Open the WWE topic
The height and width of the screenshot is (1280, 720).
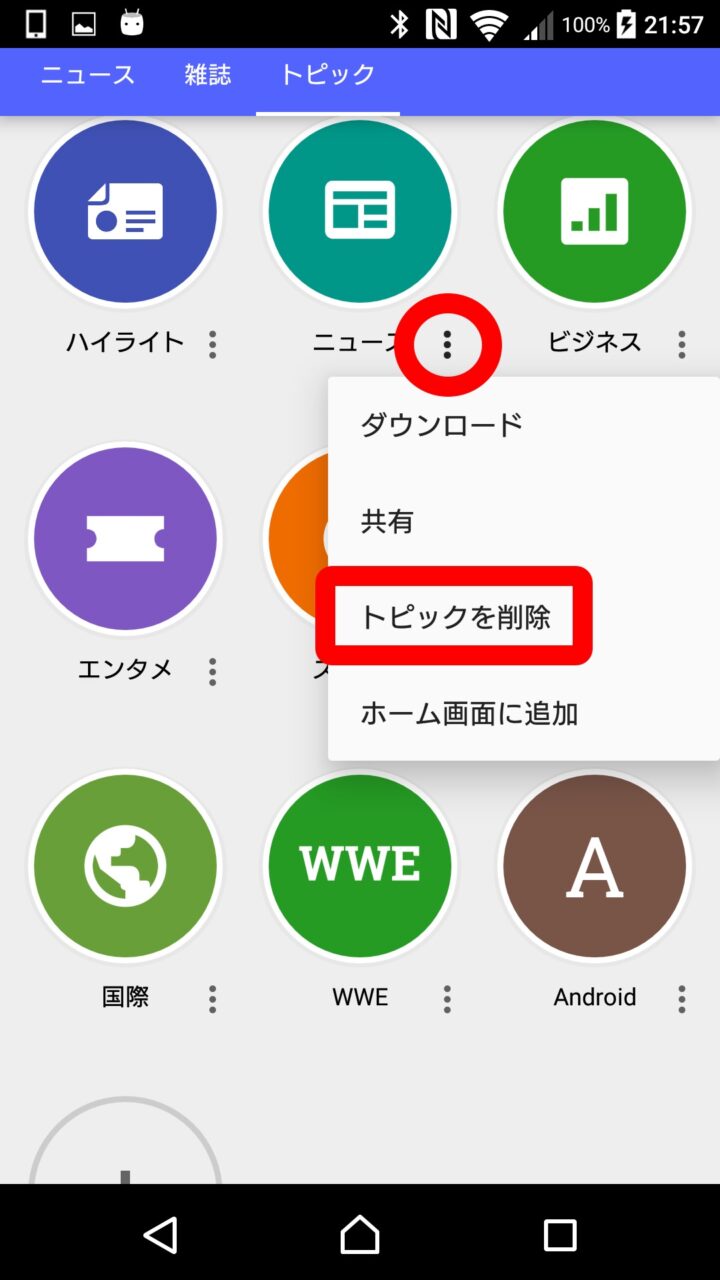[x=360, y=866]
